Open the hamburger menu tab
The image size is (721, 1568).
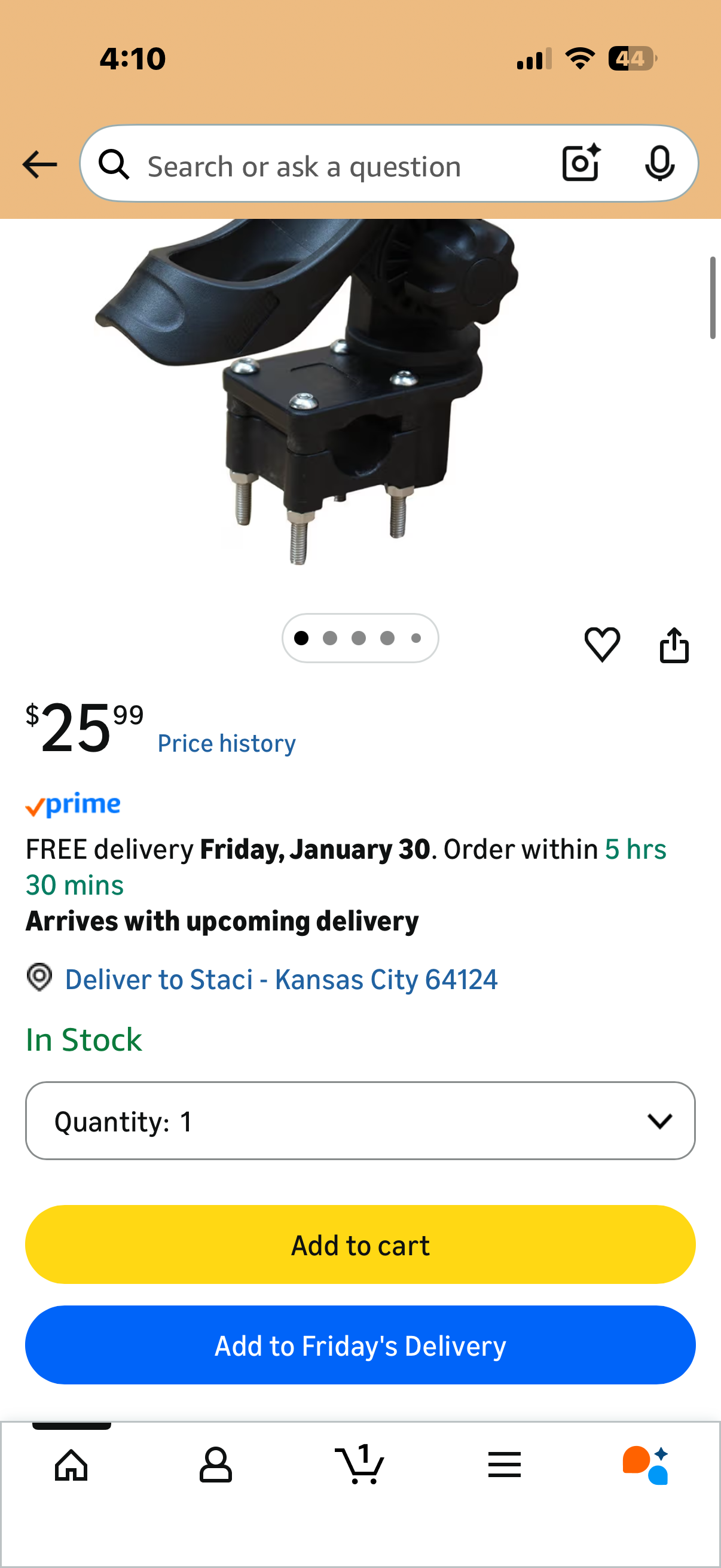(504, 1465)
